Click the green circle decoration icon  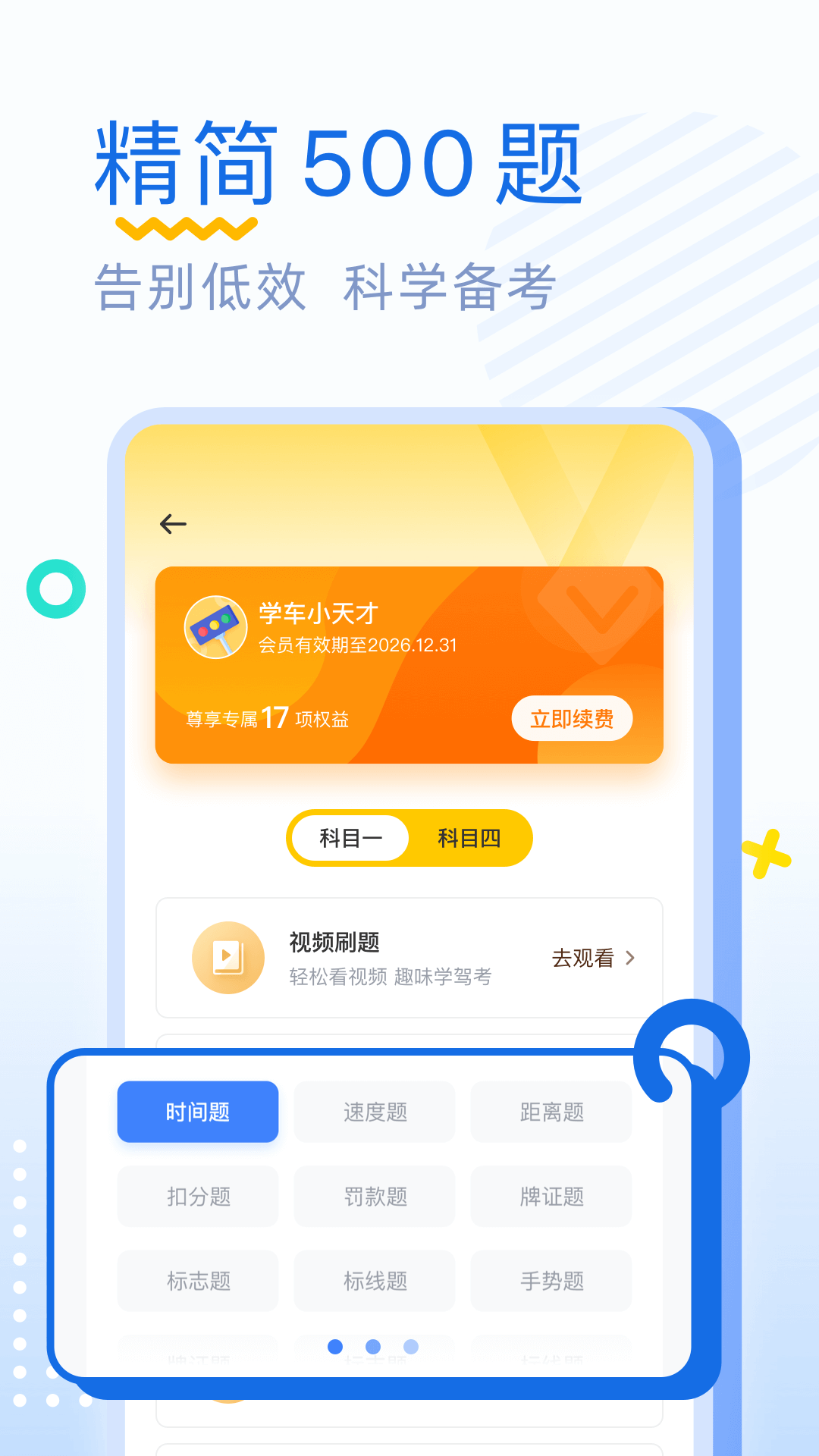tap(57, 588)
